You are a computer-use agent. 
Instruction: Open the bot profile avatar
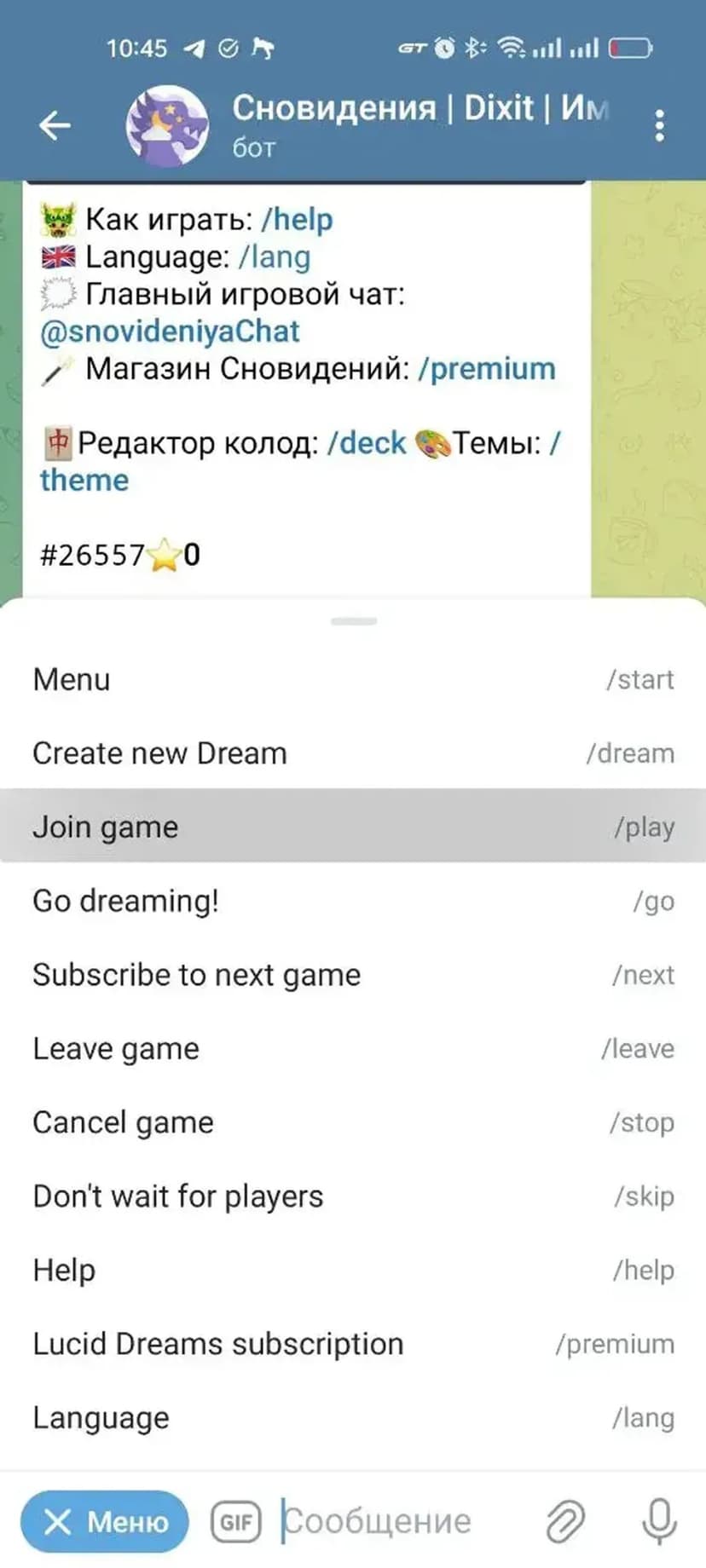[167, 126]
